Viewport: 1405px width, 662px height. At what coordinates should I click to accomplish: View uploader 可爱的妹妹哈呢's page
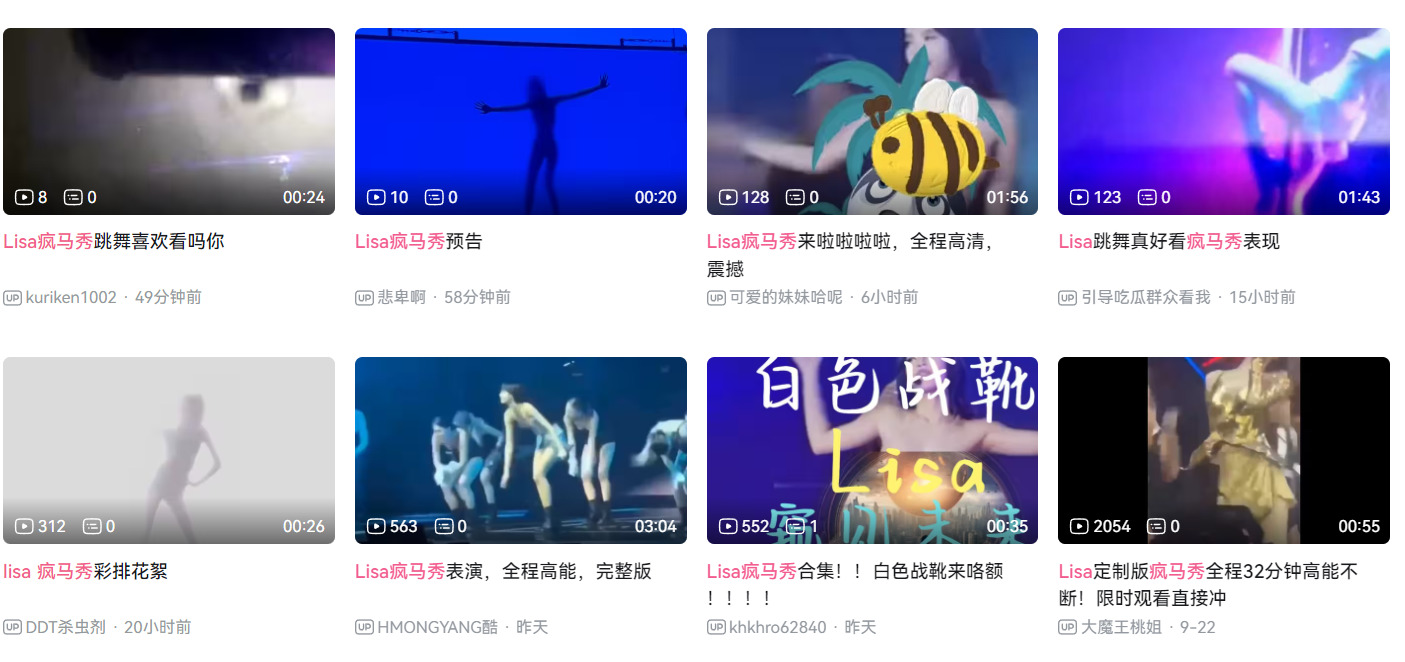pos(785,297)
